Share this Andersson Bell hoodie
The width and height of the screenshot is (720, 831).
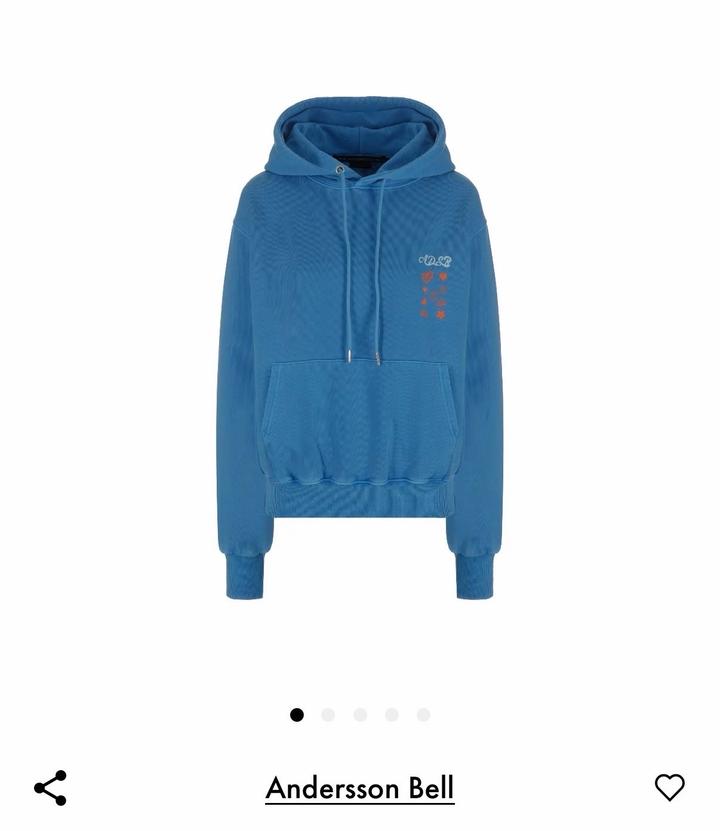[x=50, y=788]
